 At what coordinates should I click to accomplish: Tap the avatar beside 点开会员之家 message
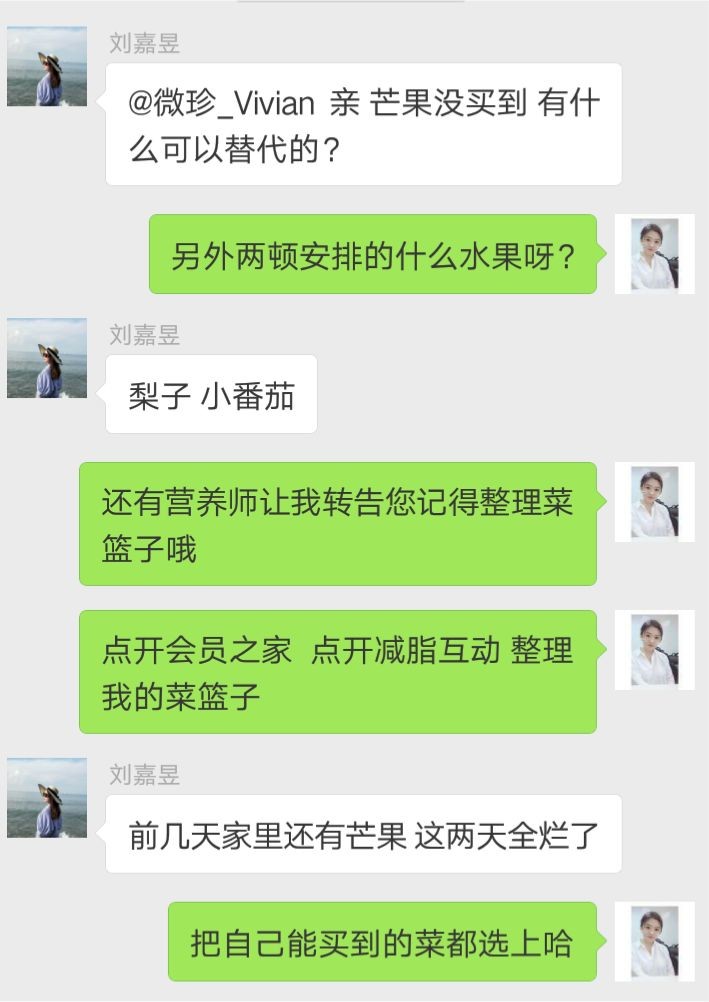(x=655, y=650)
